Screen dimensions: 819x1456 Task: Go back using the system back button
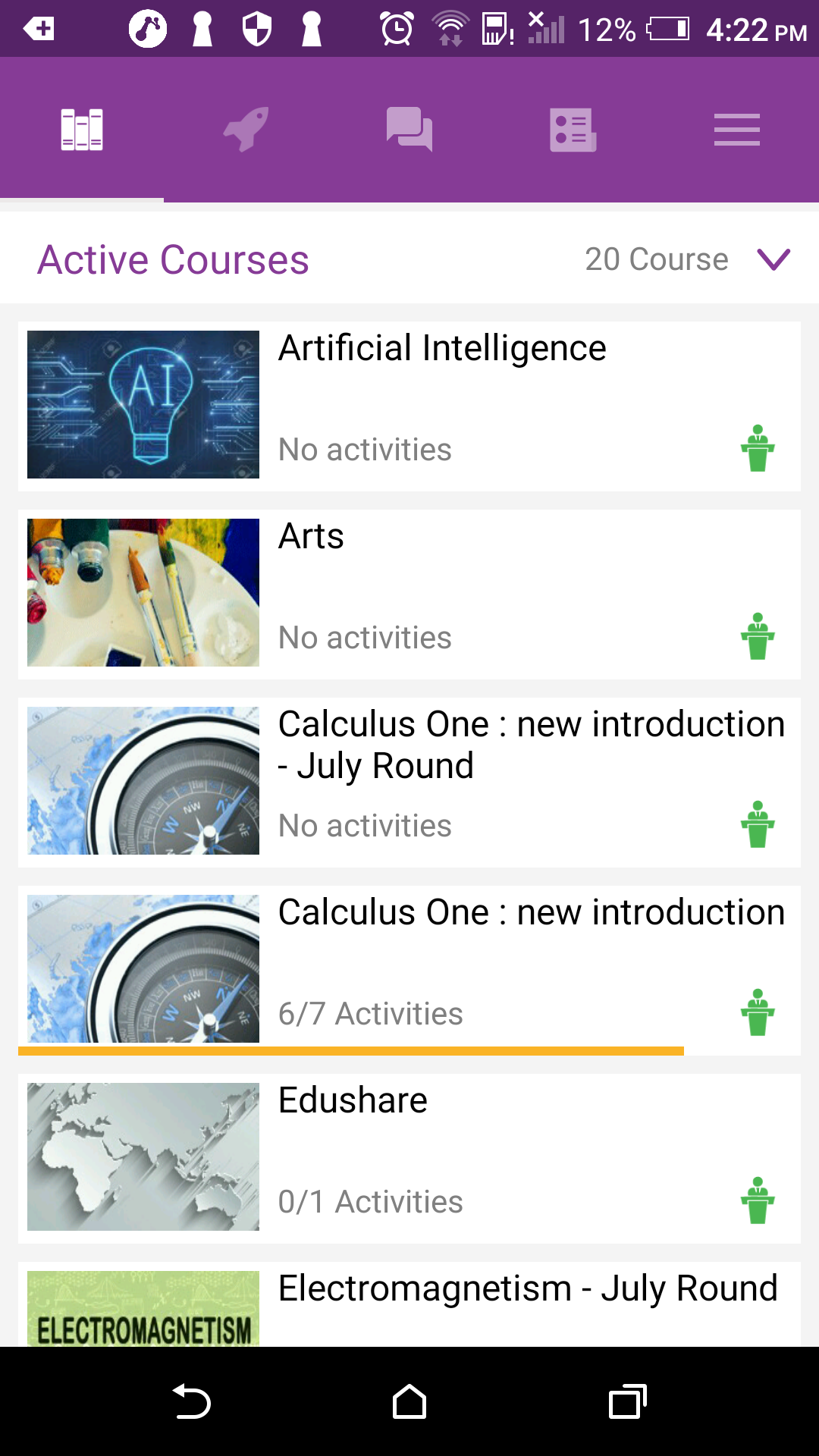point(192,1401)
